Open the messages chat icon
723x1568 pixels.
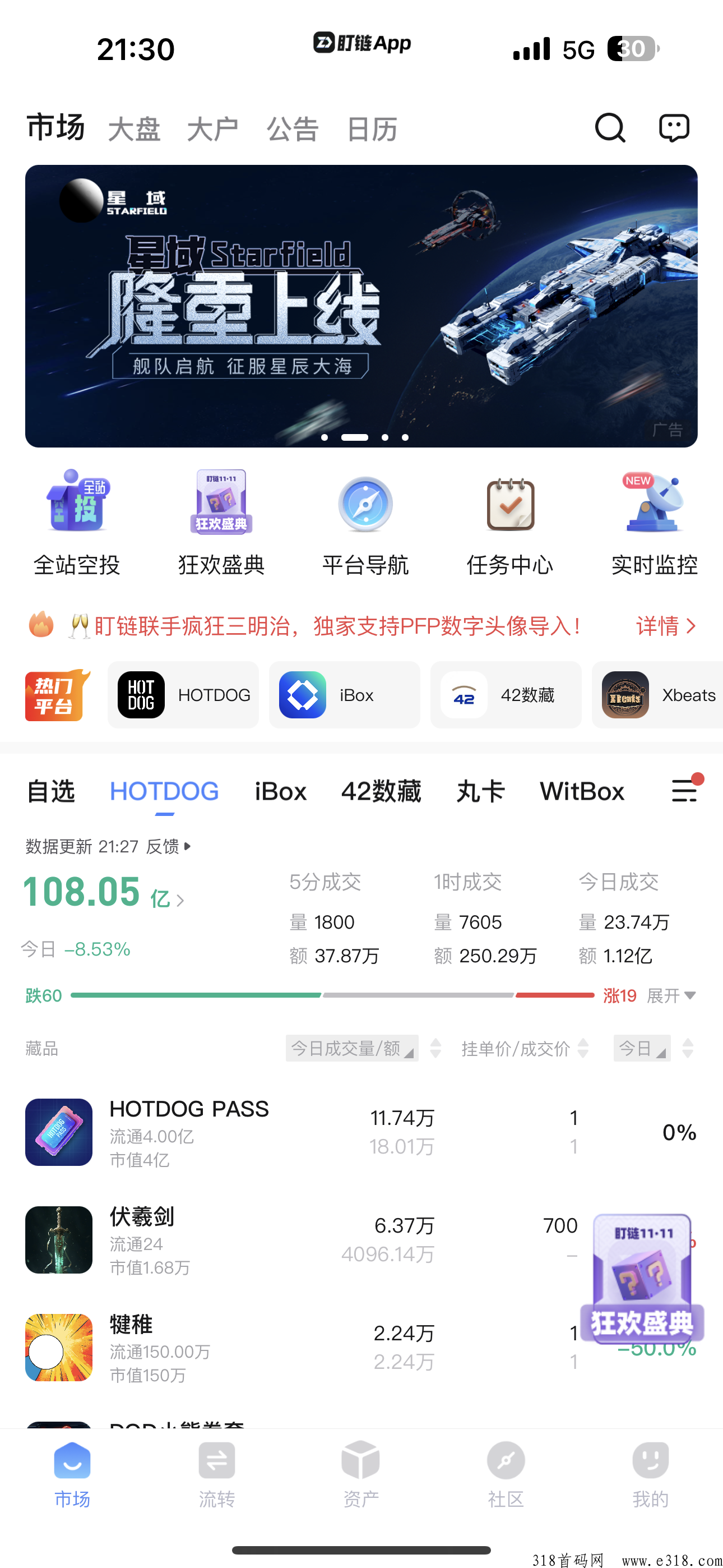(674, 128)
